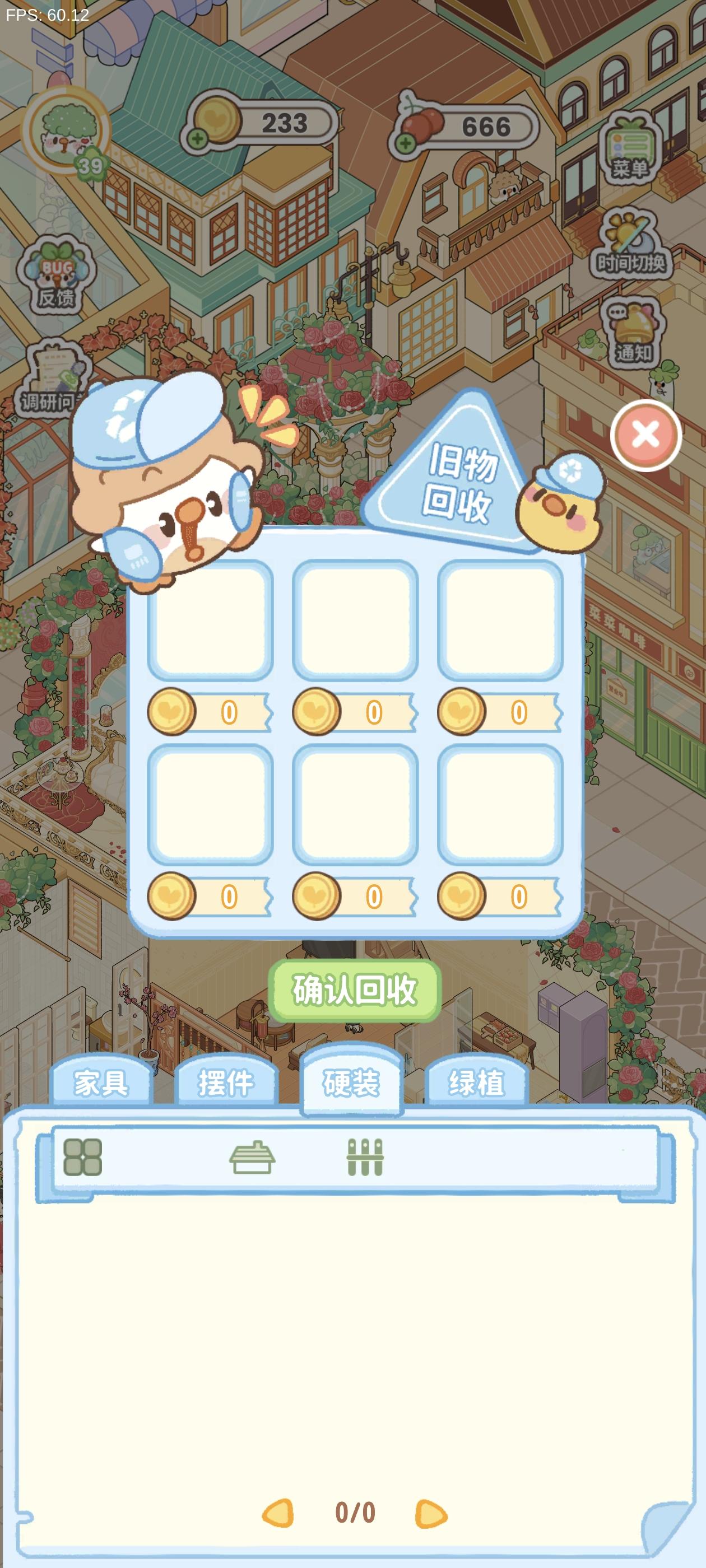
Task: Switch to the 绿植 tab
Action: click(476, 1082)
